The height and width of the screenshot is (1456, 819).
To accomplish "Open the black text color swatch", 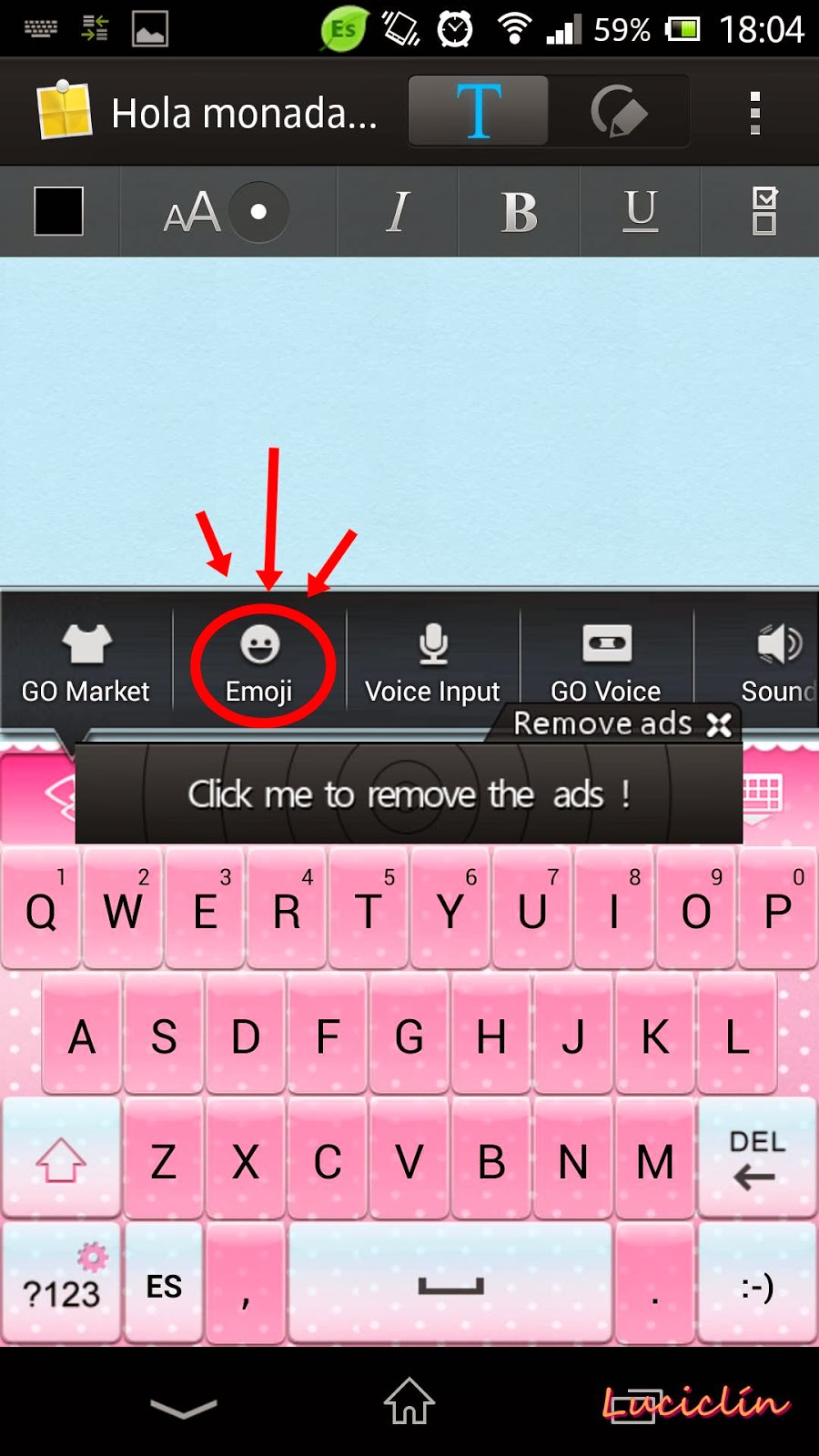I will point(59,211).
